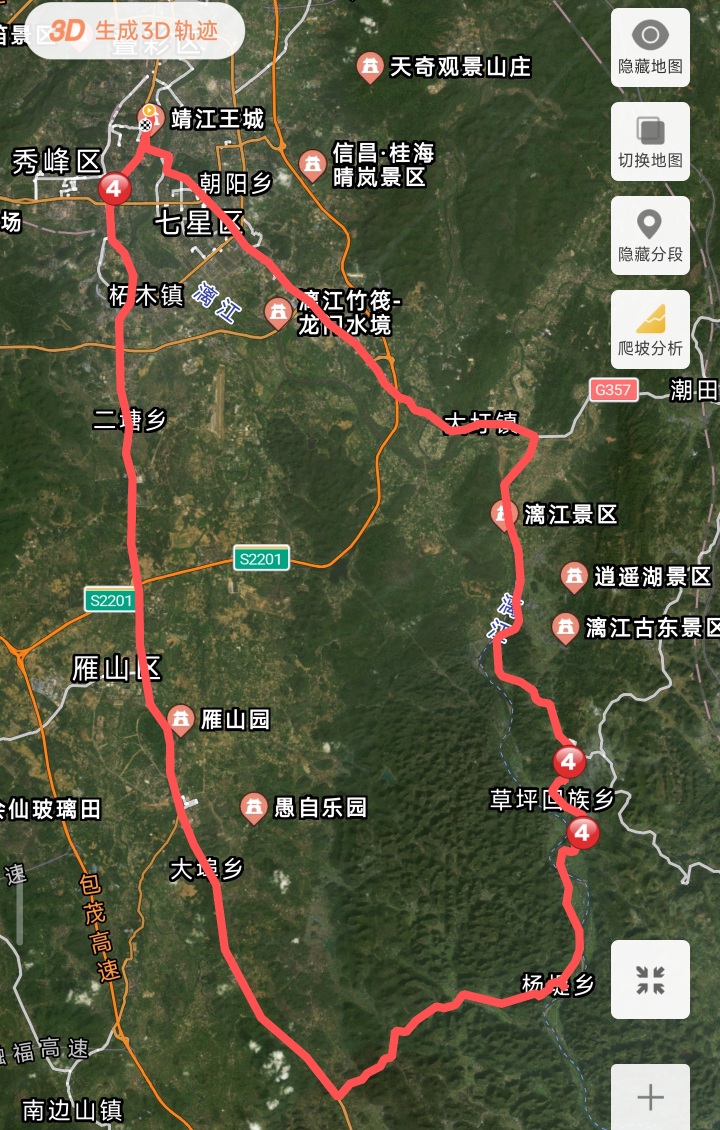Image resolution: width=720 pixels, height=1130 pixels.
Task: Select the 天奇观景山庄 viewpoint marker
Action: click(371, 67)
